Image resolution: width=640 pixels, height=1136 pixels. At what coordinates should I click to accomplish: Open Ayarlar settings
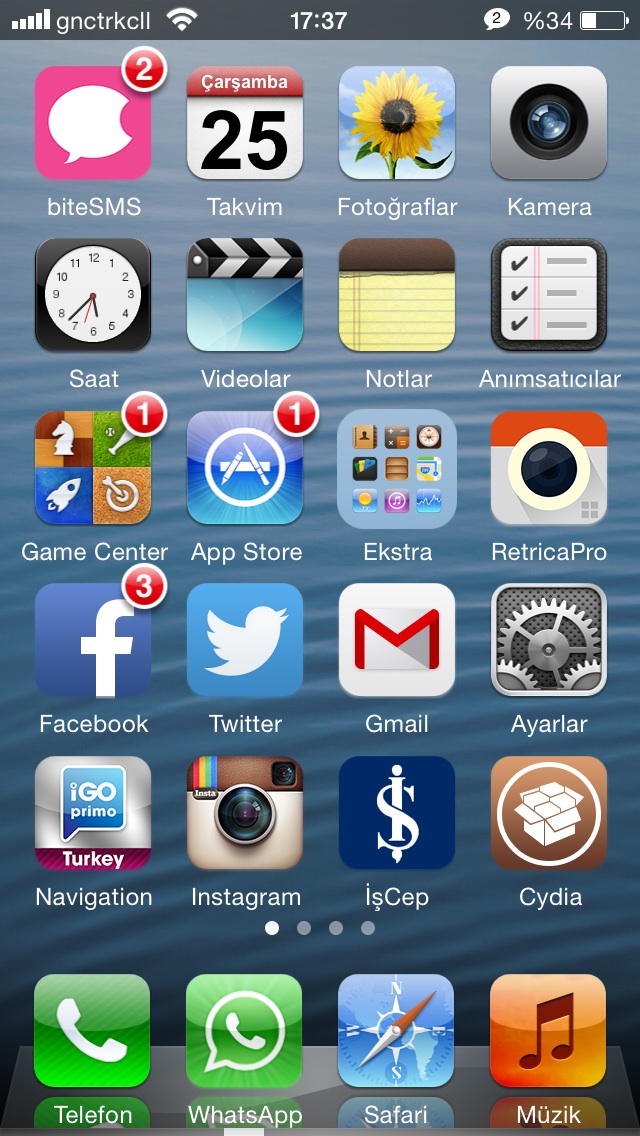[549, 640]
